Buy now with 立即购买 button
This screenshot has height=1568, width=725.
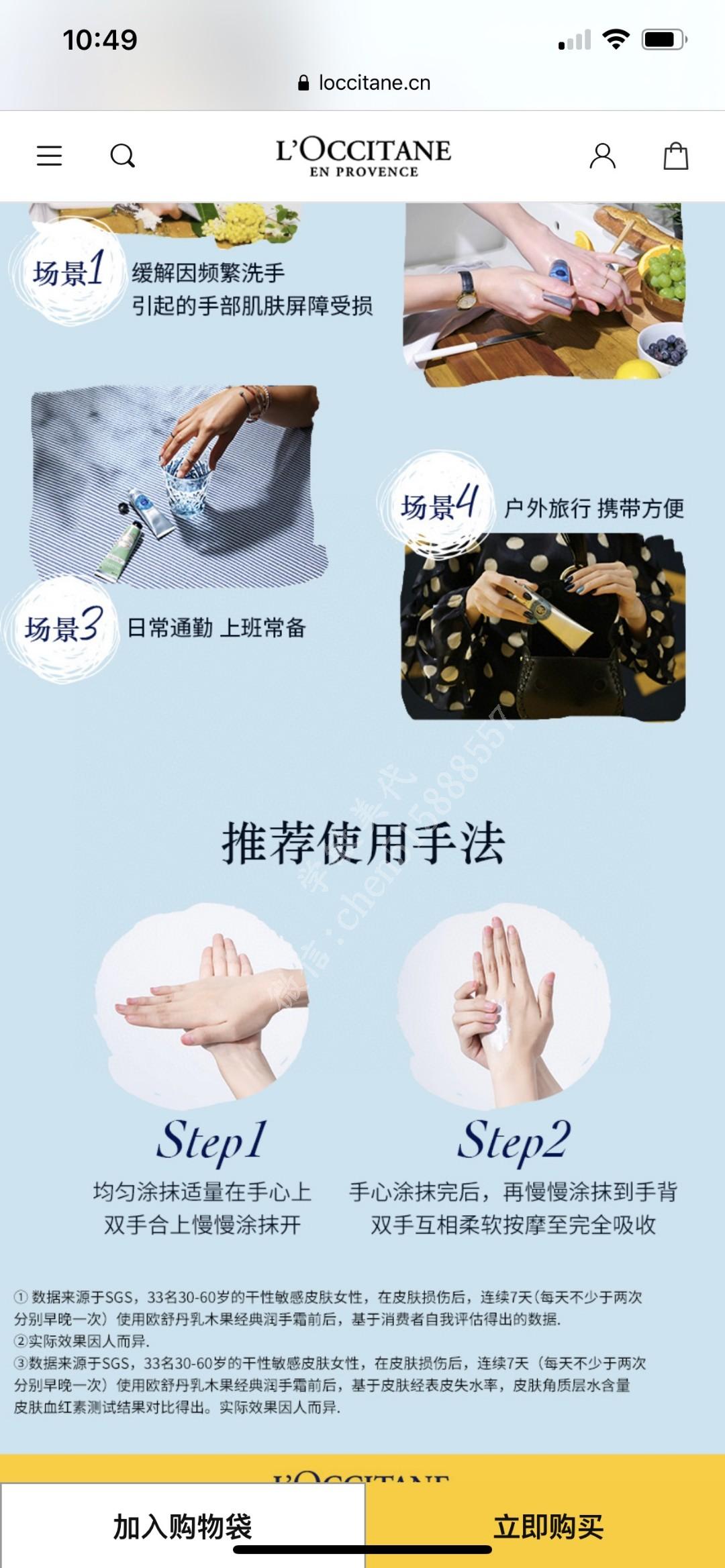[546, 1526]
